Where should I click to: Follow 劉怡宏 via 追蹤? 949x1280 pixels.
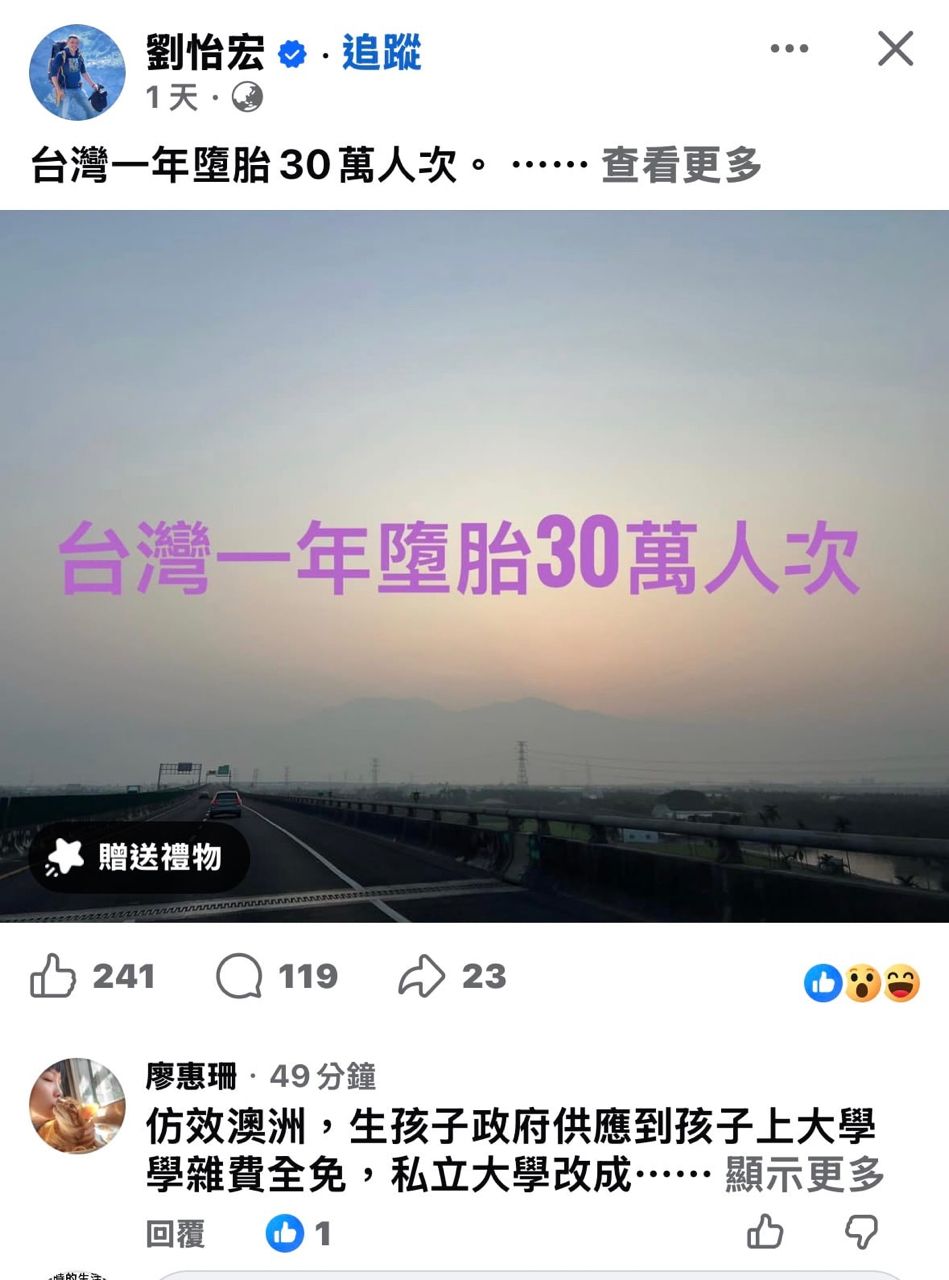click(x=382, y=53)
